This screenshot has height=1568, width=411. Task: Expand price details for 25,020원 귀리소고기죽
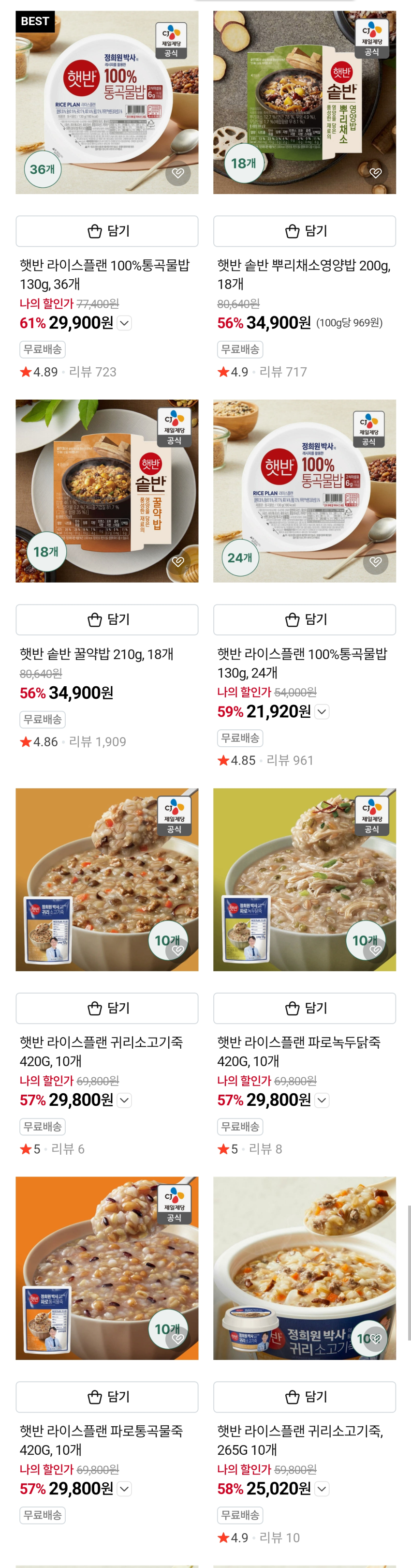click(322, 1488)
